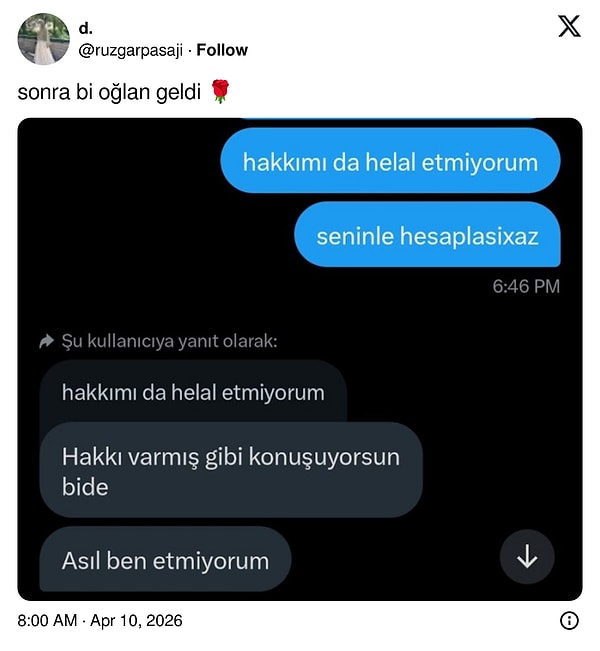Open the @ruzgarpasaji handle
This screenshot has width=600, height=651.
(x=130, y=50)
